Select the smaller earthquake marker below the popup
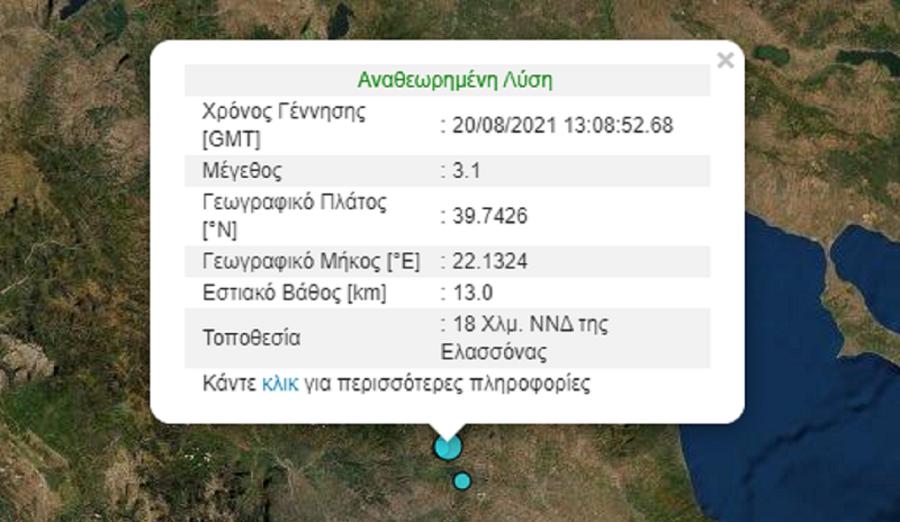This screenshot has width=900, height=522. [x=462, y=481]
